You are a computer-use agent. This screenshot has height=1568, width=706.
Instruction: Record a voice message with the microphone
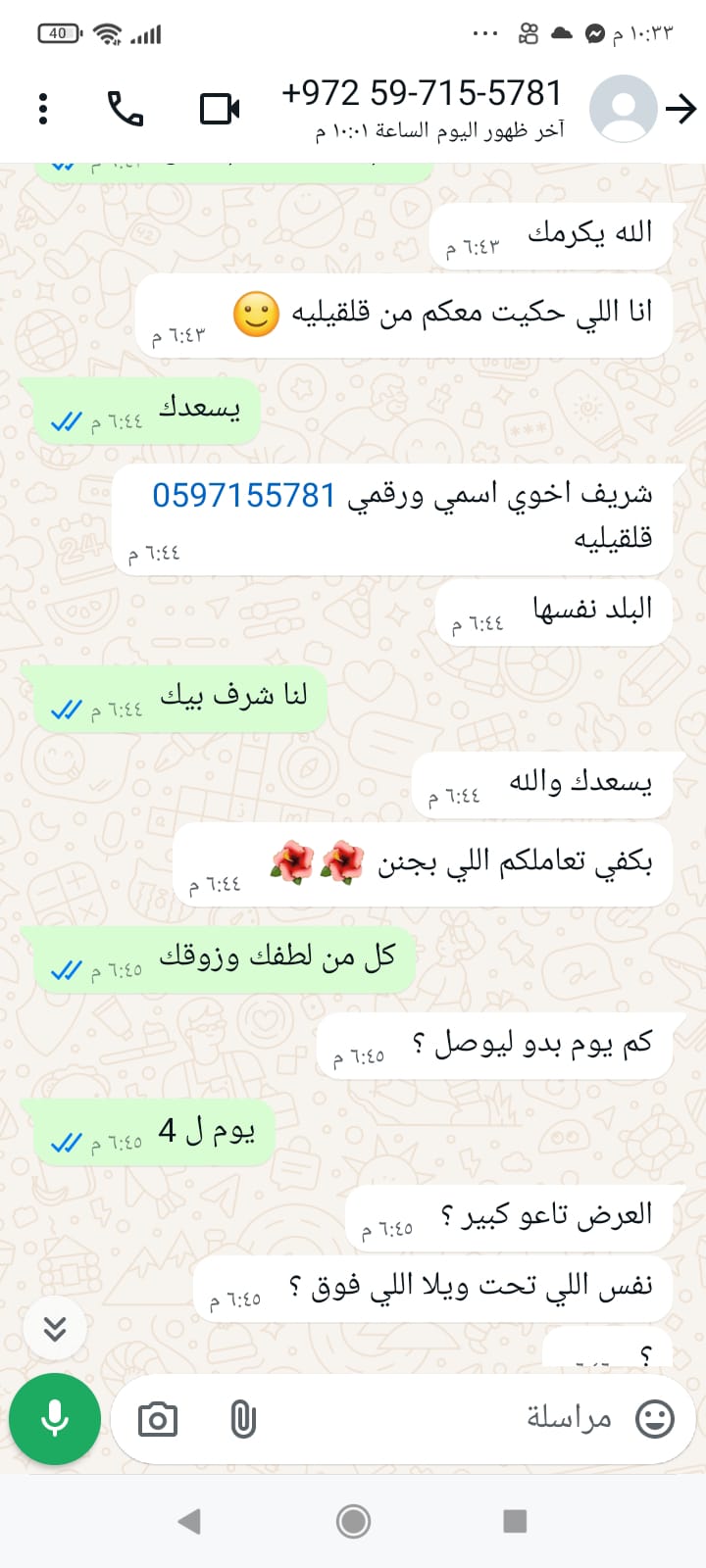coord(55,1418)
